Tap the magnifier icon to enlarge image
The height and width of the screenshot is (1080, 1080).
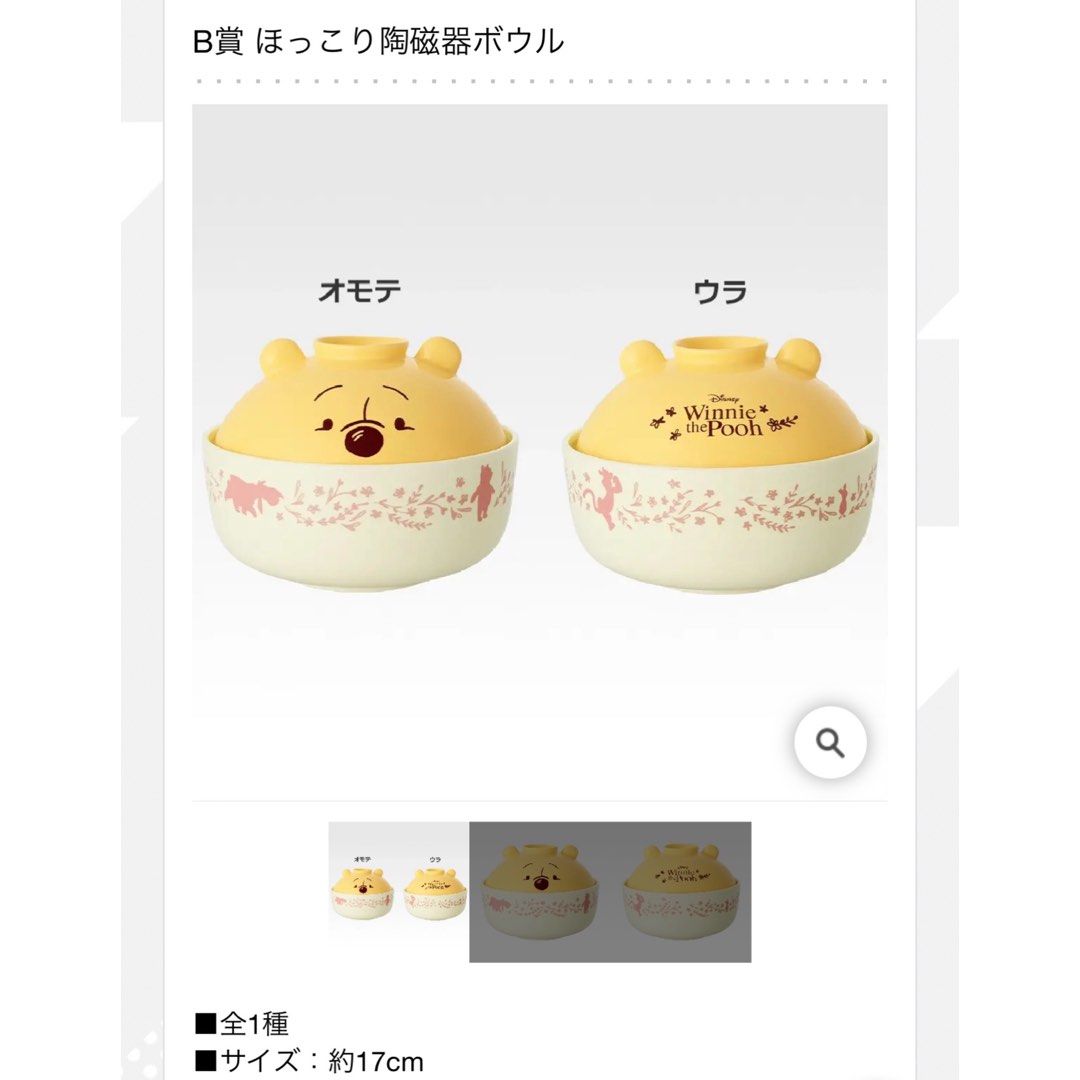pos(830,742)
